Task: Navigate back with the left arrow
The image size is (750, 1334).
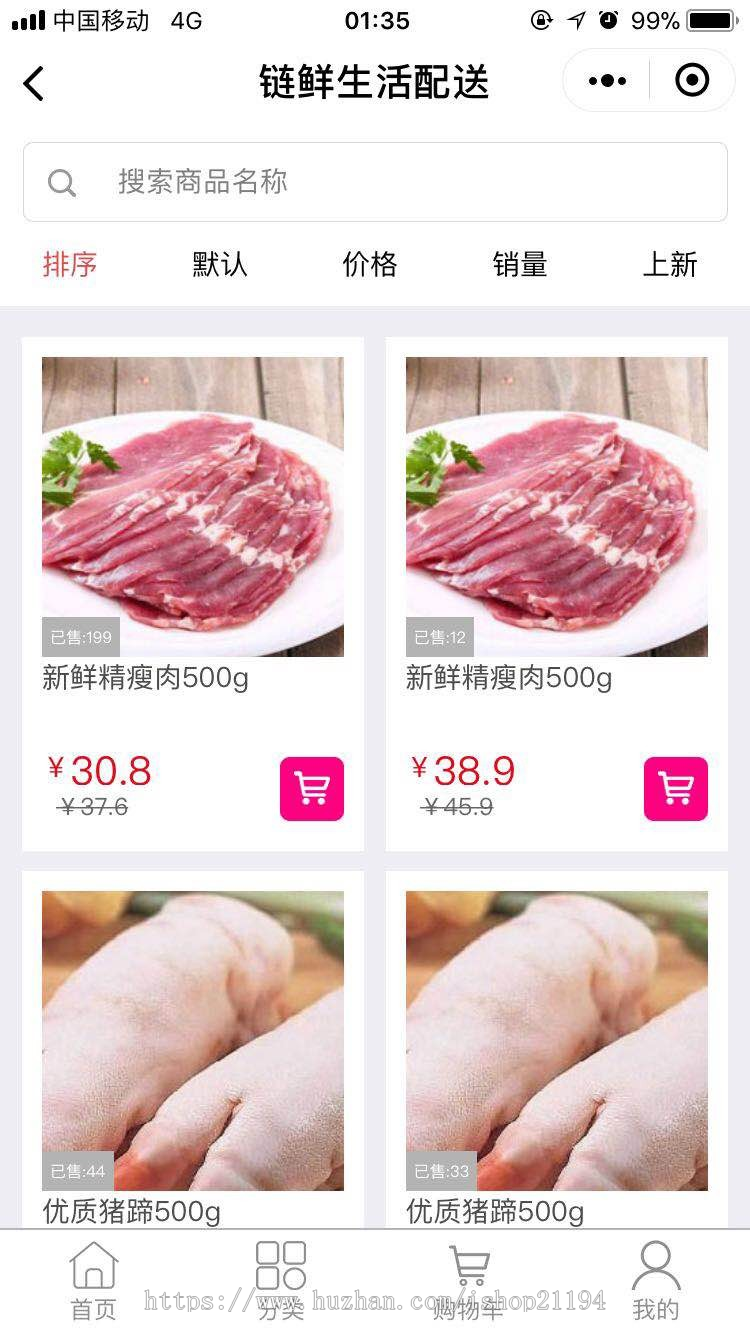Action: click(x=35, y=82)
